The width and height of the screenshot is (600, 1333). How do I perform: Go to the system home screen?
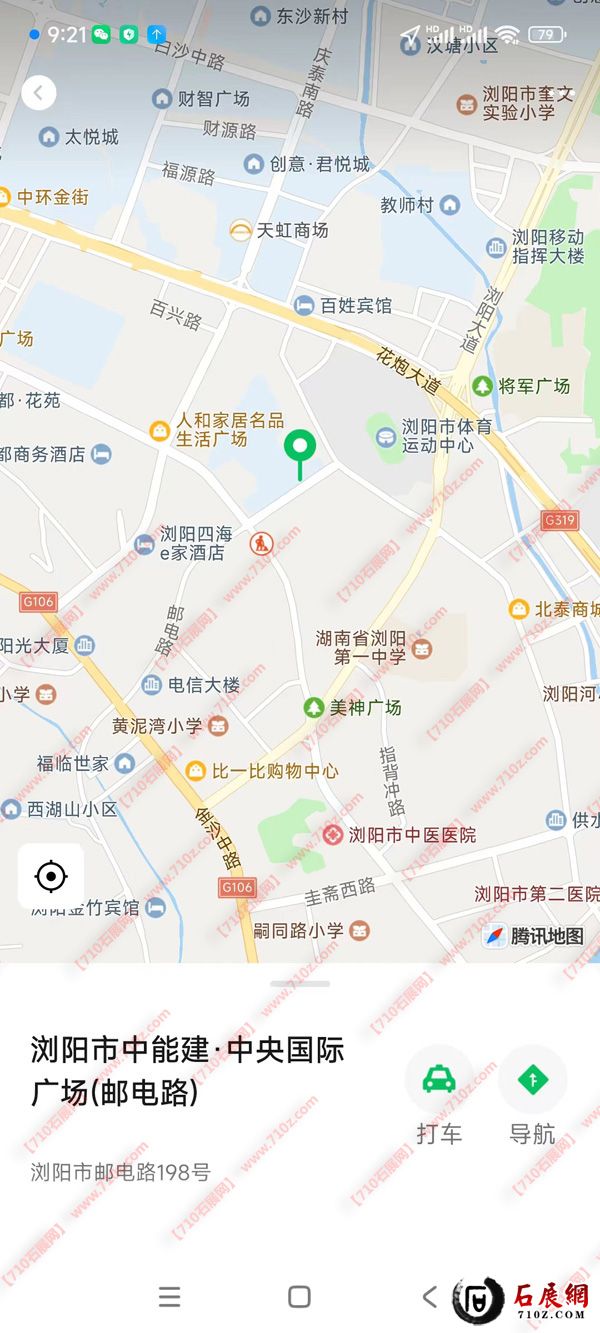299,1297
